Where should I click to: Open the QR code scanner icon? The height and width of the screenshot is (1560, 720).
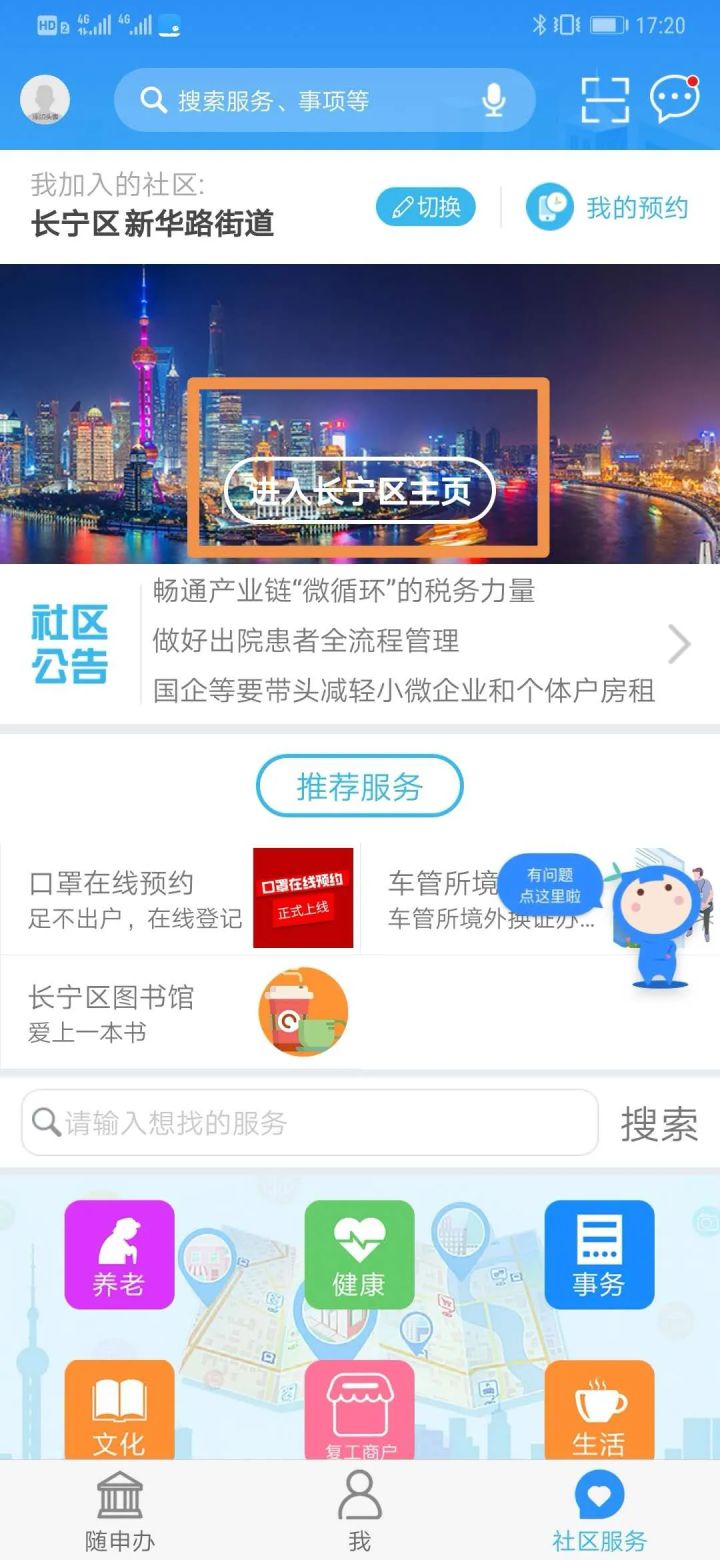(x=601, y=99)
